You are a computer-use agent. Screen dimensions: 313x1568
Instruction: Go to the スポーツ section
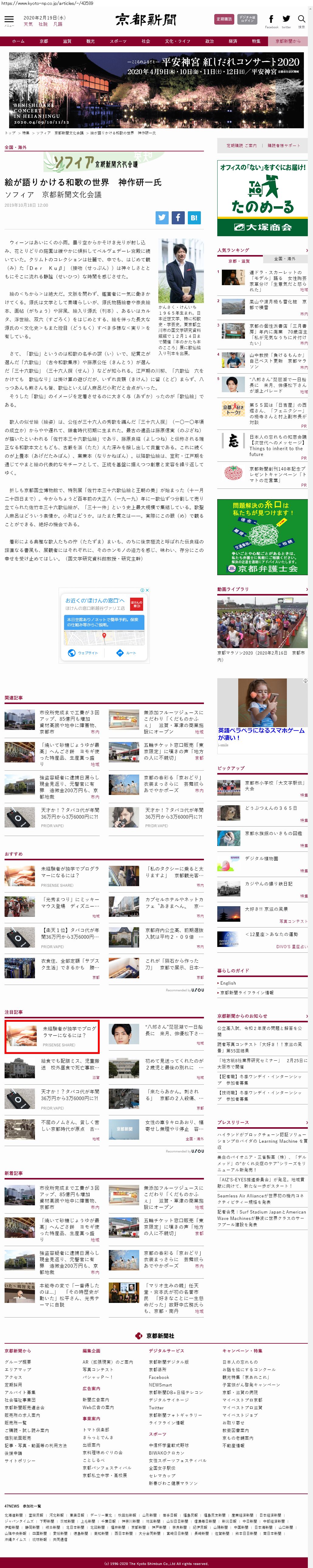118,41
